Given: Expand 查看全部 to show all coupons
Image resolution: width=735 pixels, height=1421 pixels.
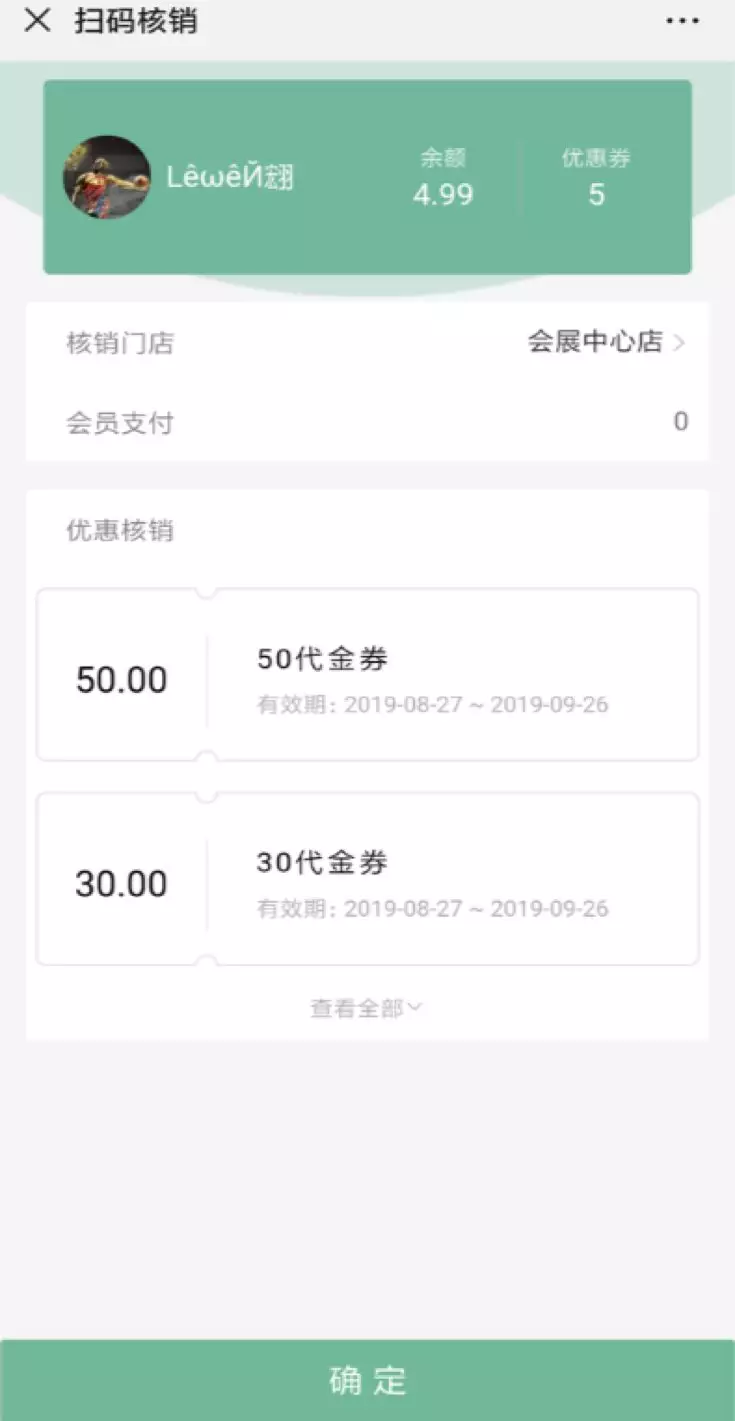Looking at the screenshot, I should coord(366,1008).
